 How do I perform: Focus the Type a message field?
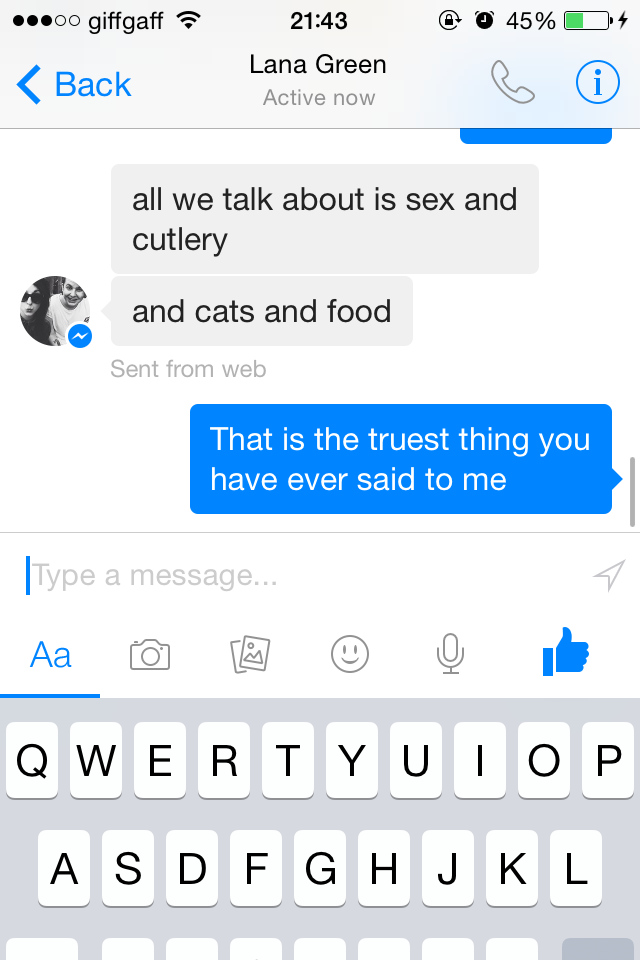pyautogui.click(x=300, y=576)
